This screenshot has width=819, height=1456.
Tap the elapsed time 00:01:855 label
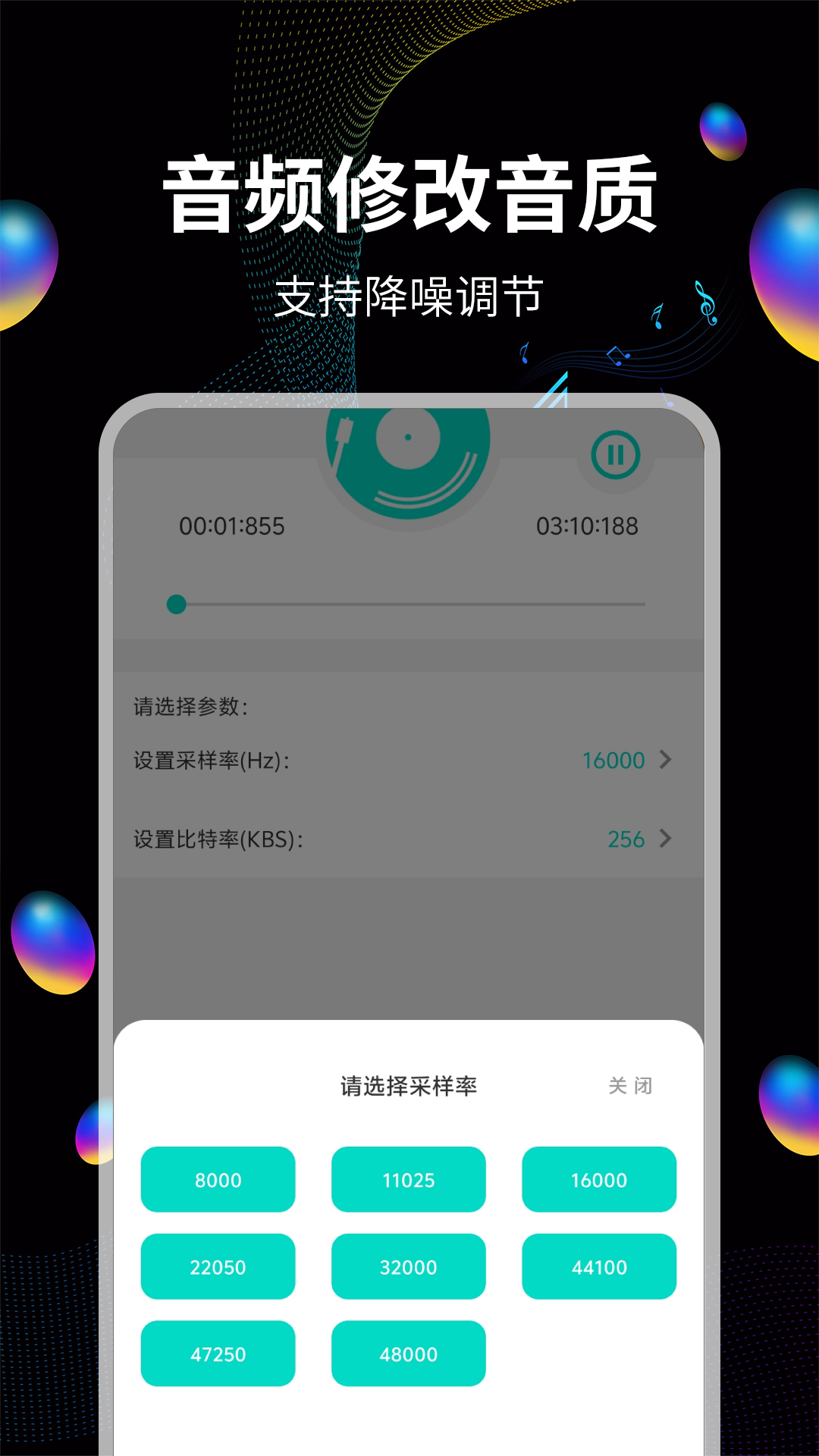pos(231,526)
